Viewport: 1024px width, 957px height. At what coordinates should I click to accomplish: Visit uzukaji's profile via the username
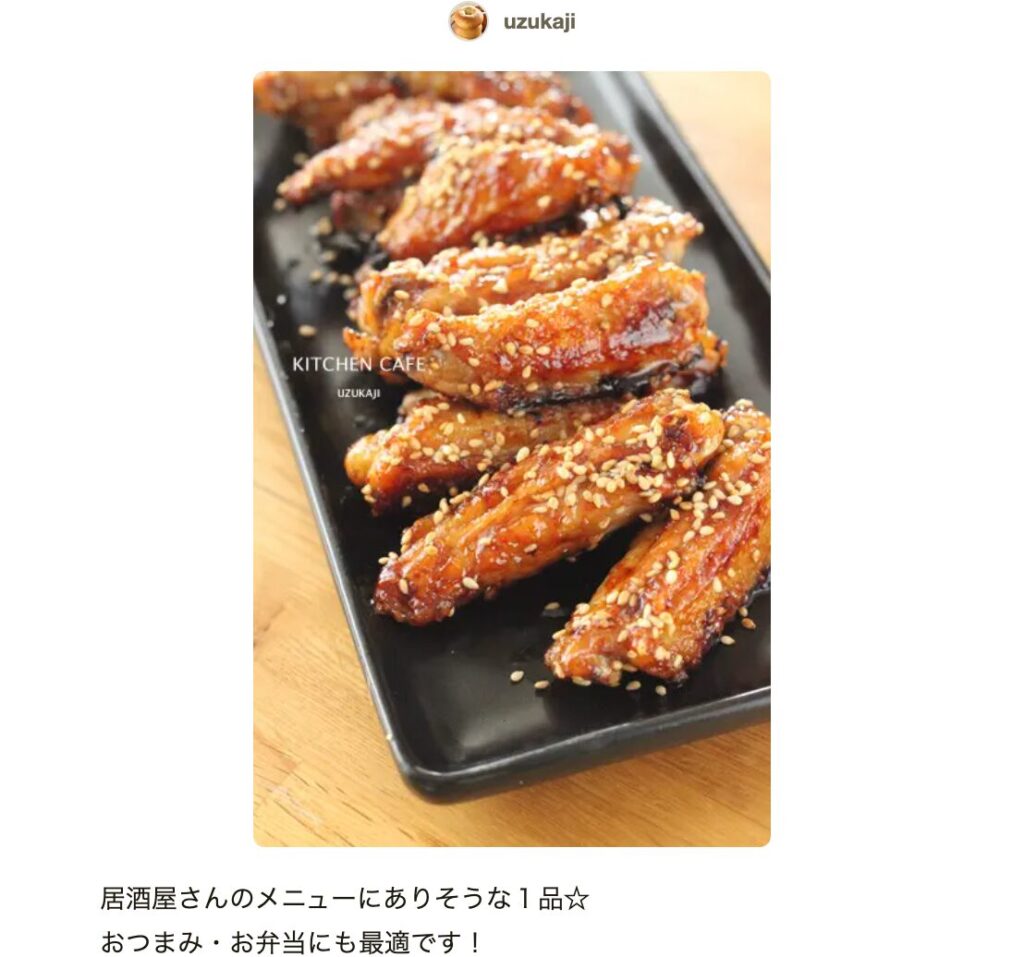[539, 22]
